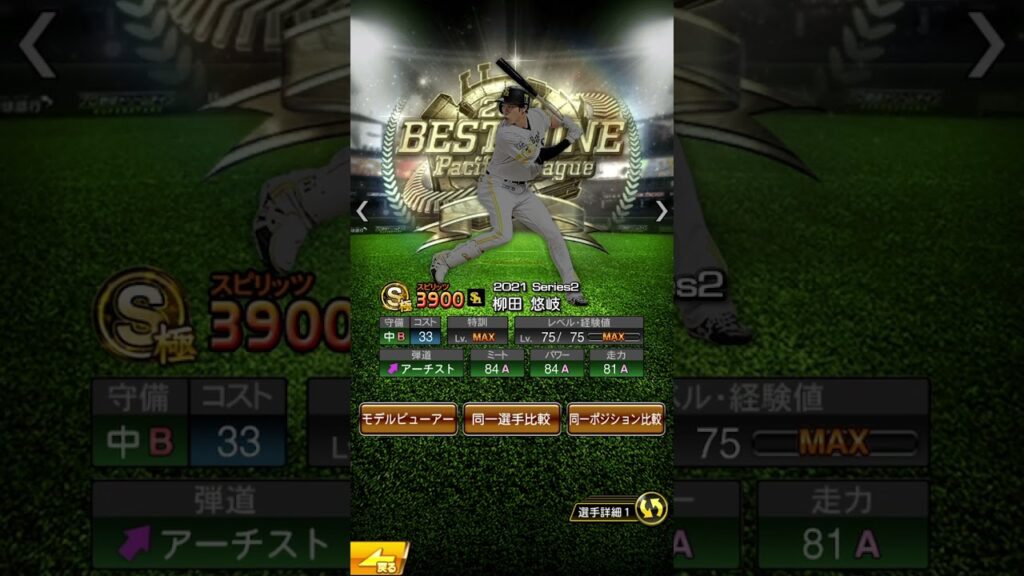Screen dimensions: 1024x576
Task: Show previous player card with left arrow
Action: 362,210
